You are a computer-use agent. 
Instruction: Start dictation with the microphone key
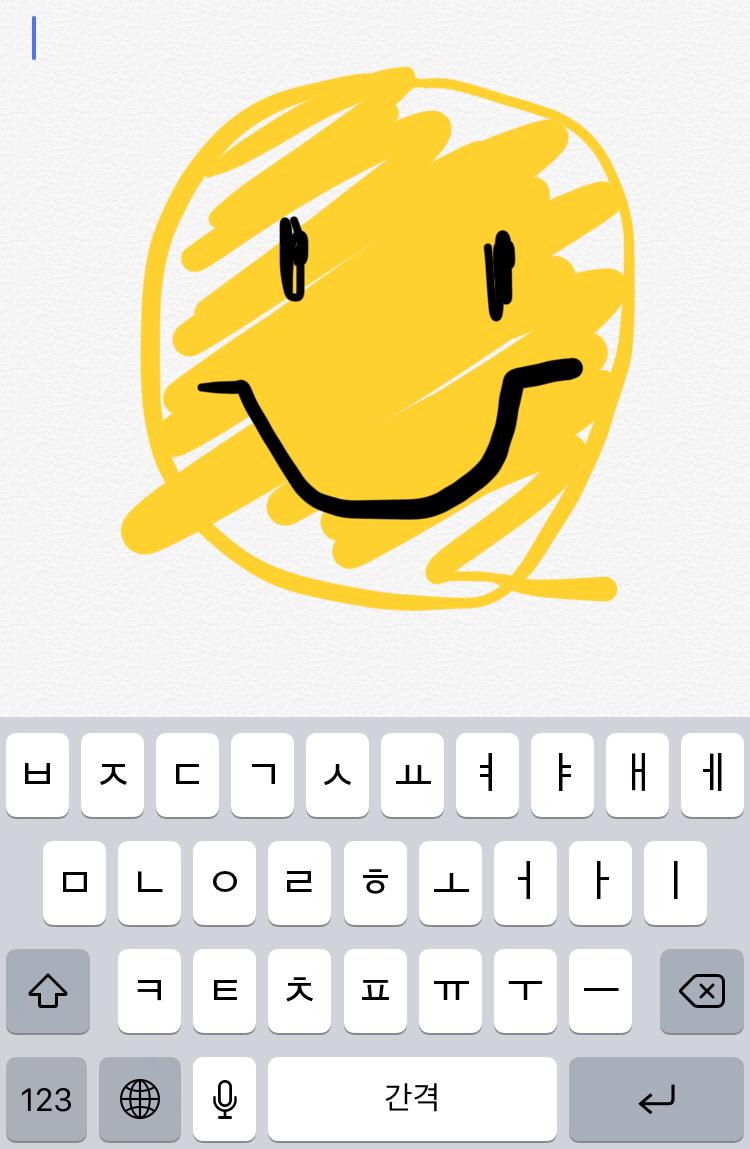pos(224,1099)
